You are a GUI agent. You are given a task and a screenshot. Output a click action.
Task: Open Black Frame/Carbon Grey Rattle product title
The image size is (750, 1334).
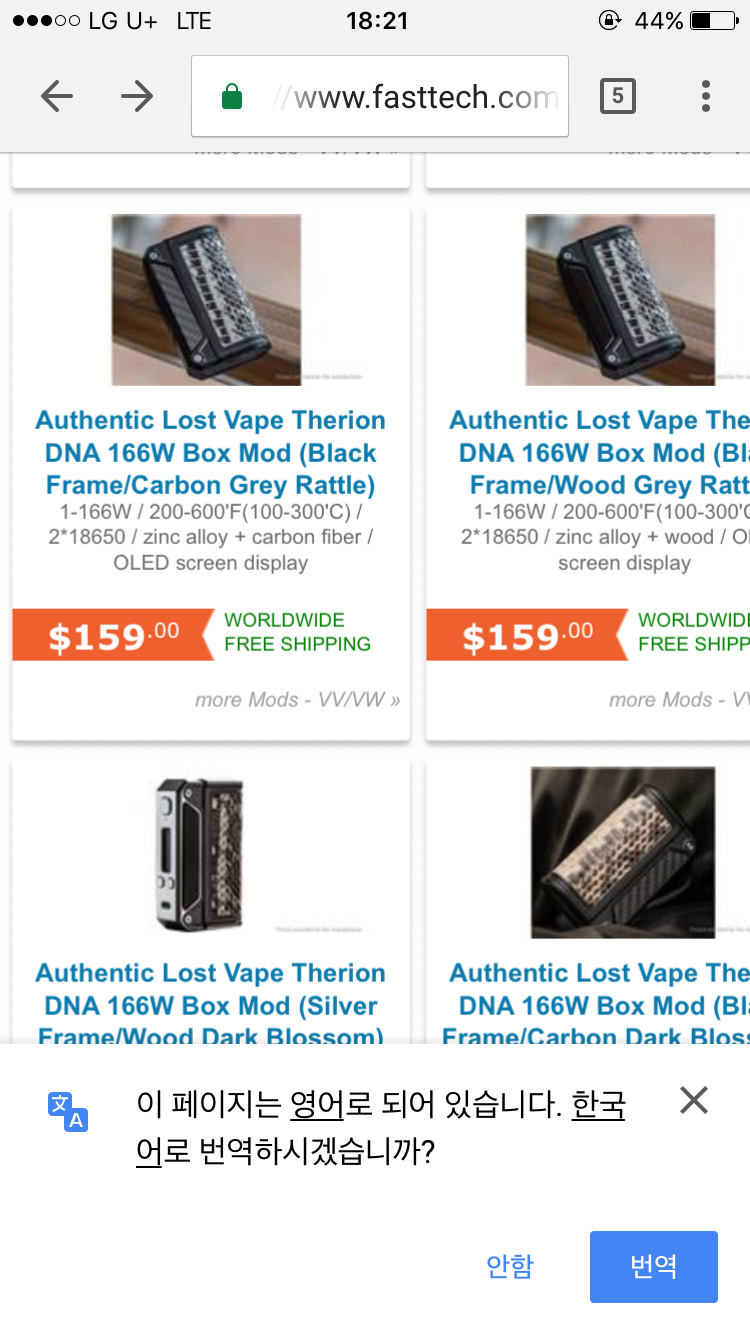tap(210, 453)
